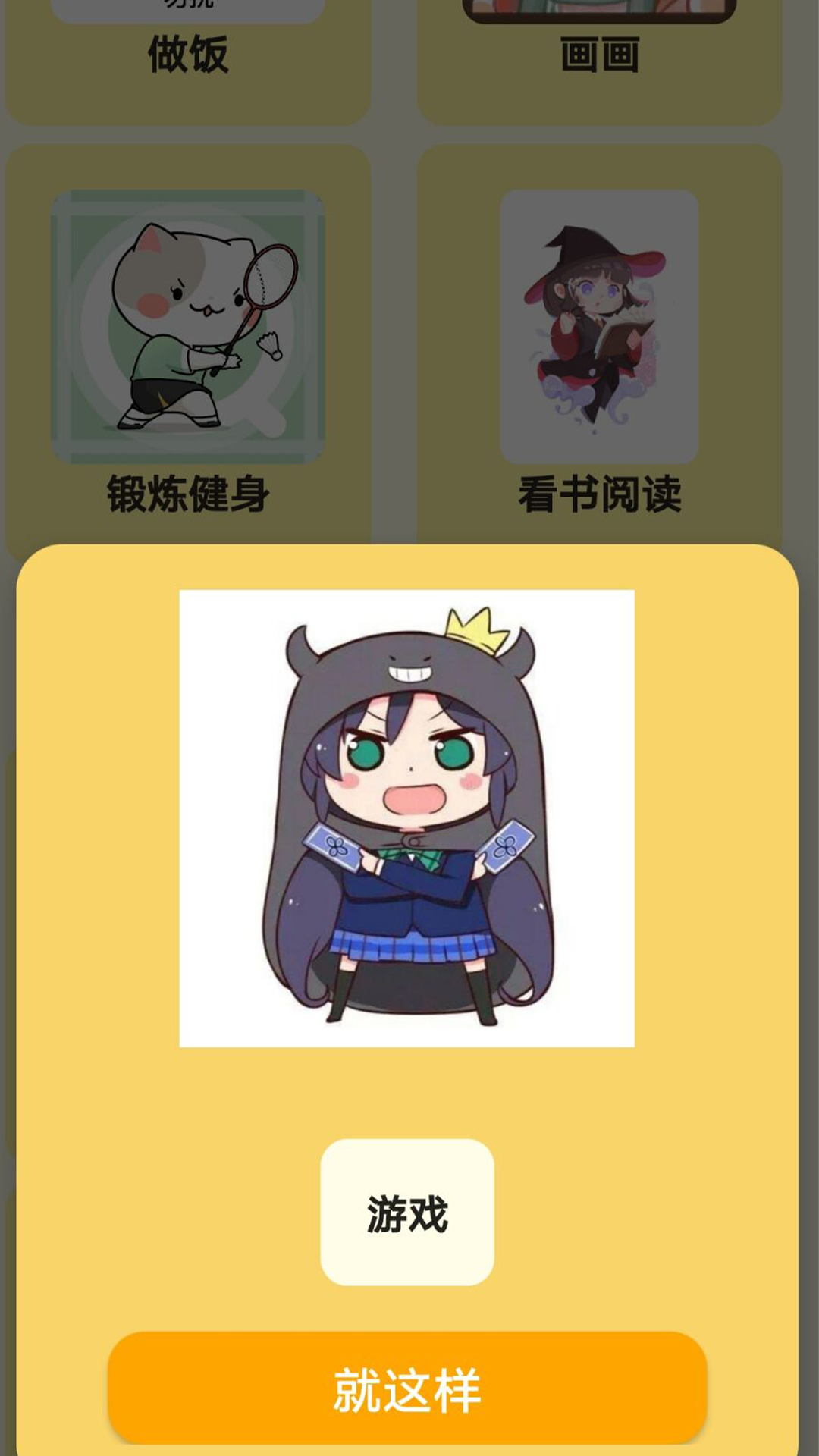Viewport: 819px width, 1456px height.
Task: Choose the 画画 activity card
Action: tap(599, 61)
